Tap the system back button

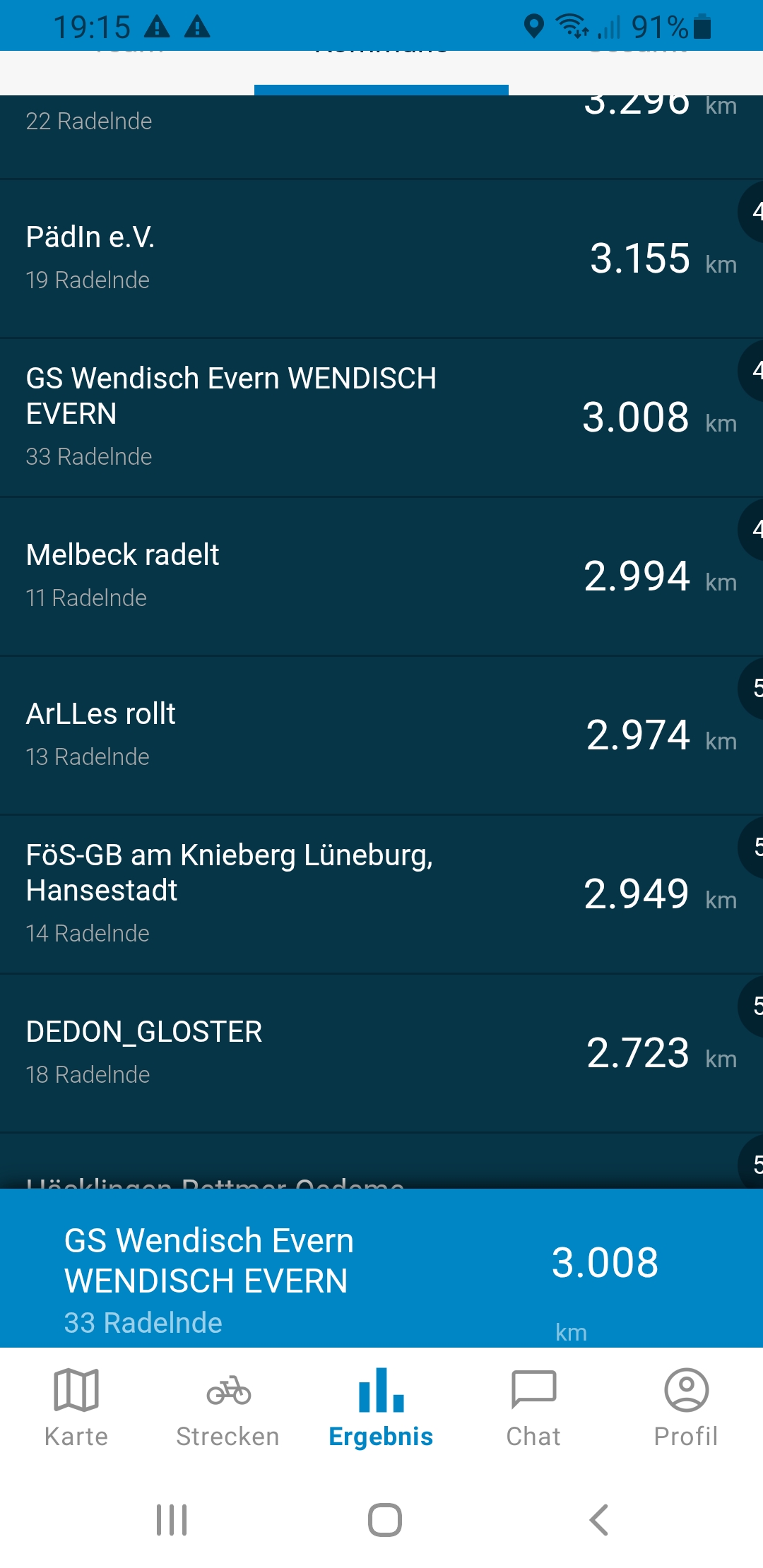(x=598, y=1519)
